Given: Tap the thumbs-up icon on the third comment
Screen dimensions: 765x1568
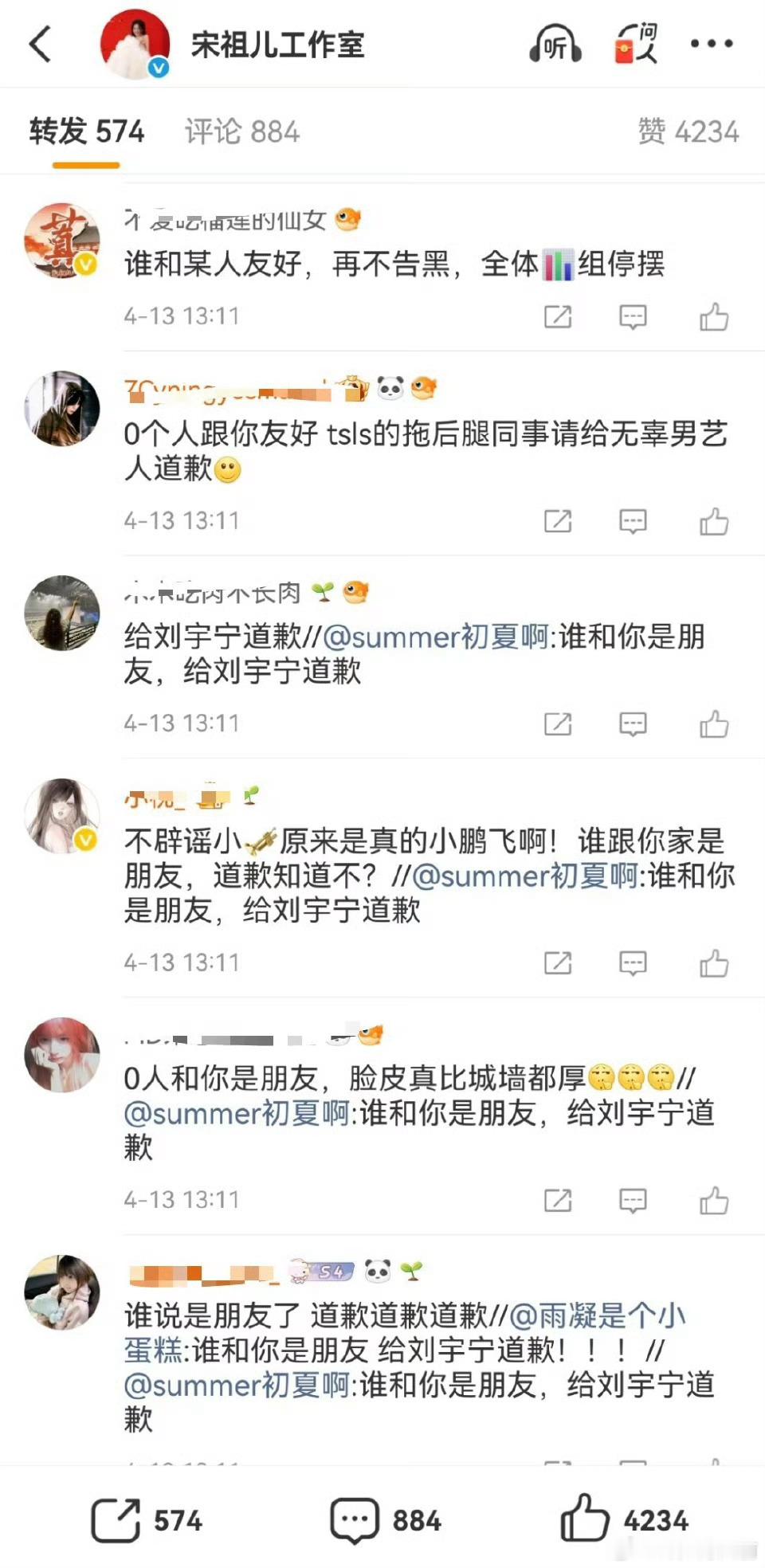Looking at the screenshot, I should coord(716,723).
